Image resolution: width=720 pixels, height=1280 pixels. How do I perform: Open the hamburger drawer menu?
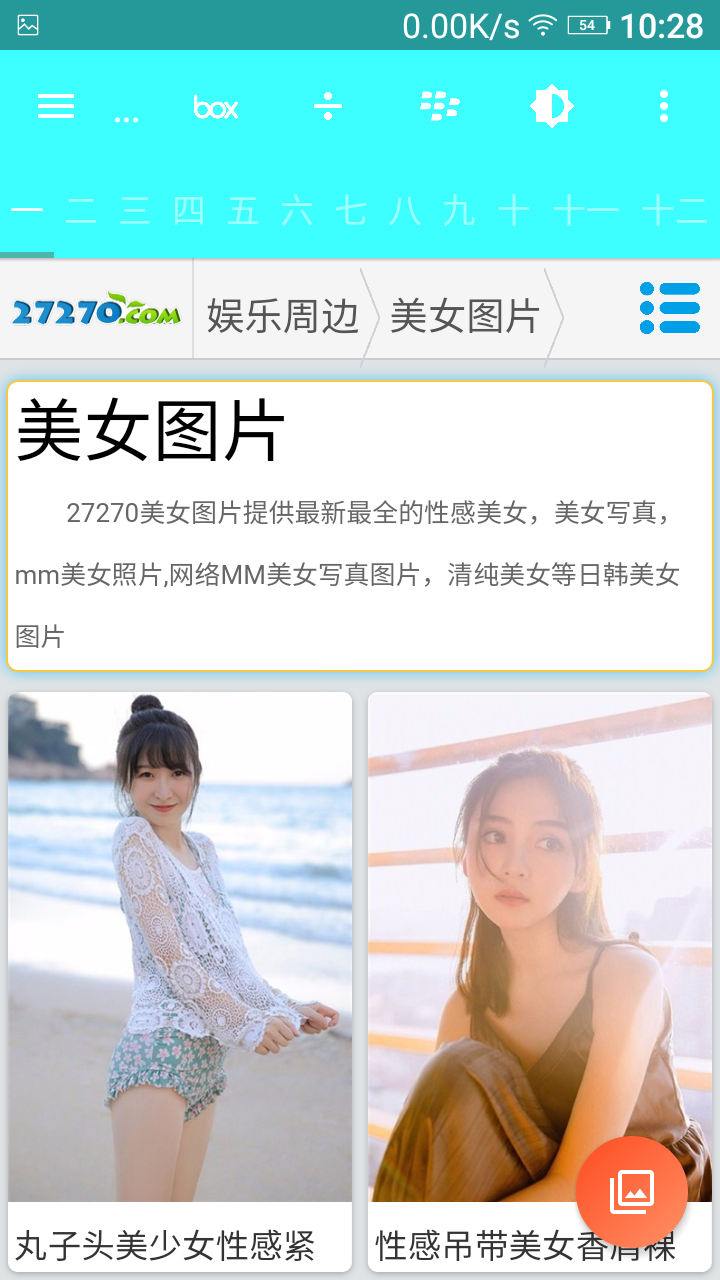coord(56,106)
